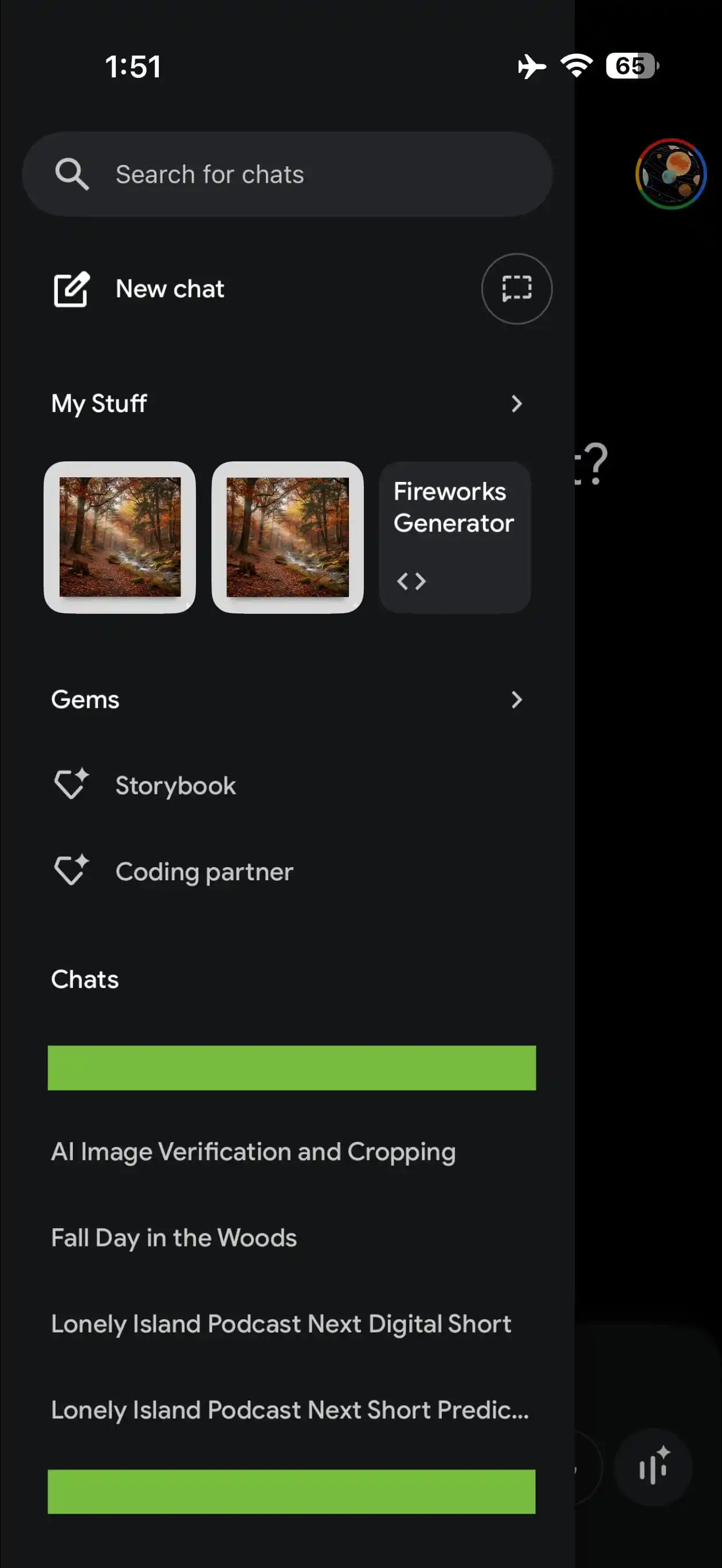Image resolution: width=722 pixels, height=1568 pixels.
Task: Start Gemini Live voice mode
Action: 653,1468
